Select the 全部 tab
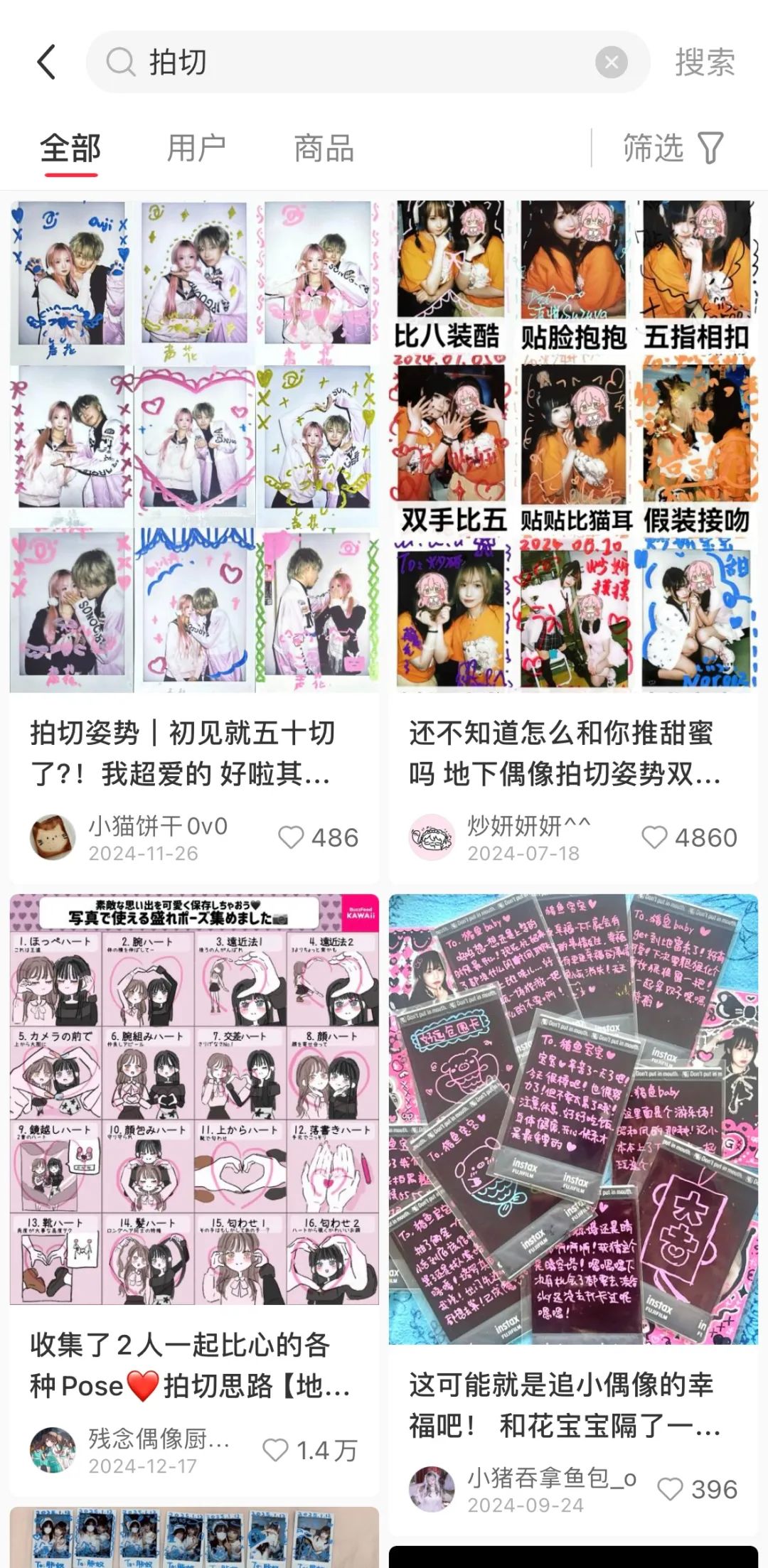The width and height of the screenshot is (768, 1568). pyautogui.click(x=70, y=149)
